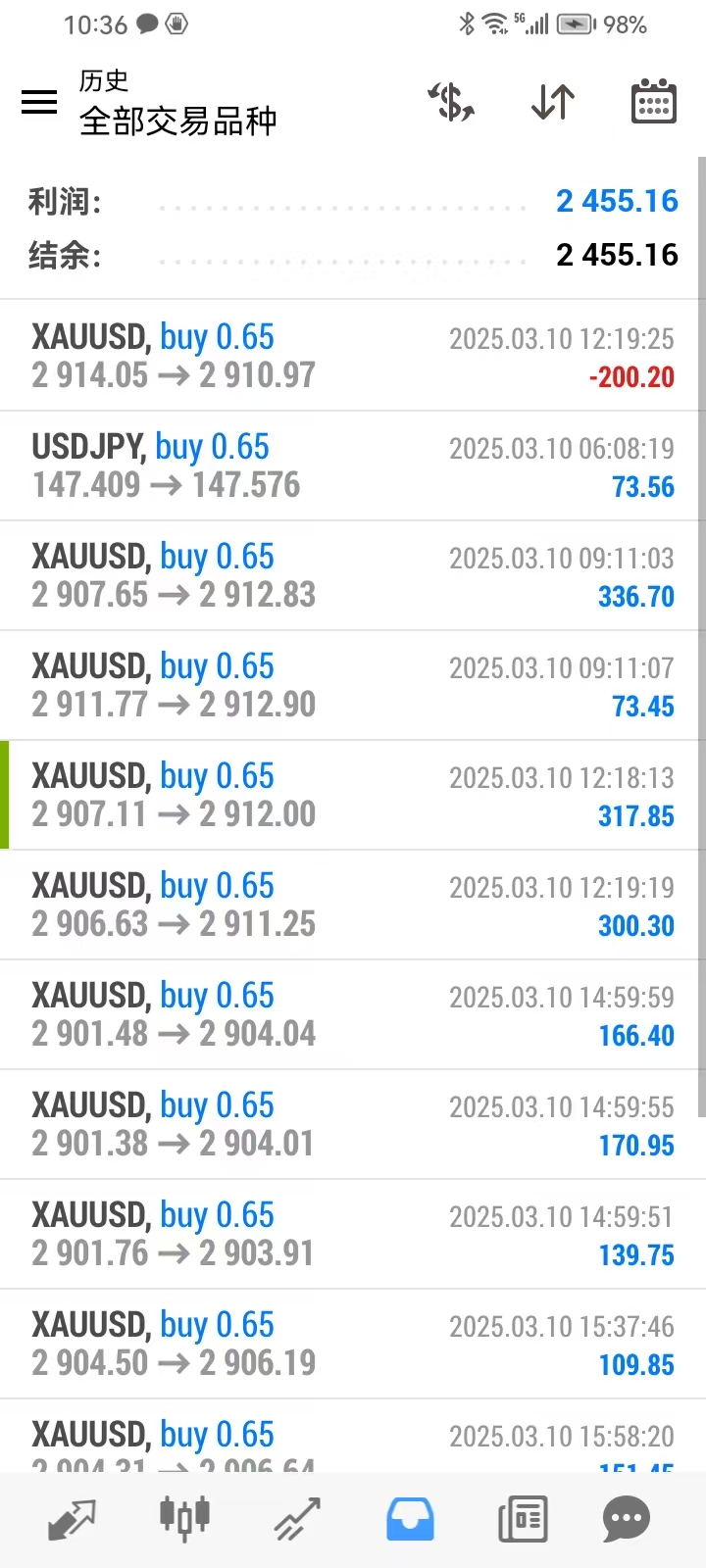Open the News tab
706x1568 pixels.
(x=523, y=1519)
